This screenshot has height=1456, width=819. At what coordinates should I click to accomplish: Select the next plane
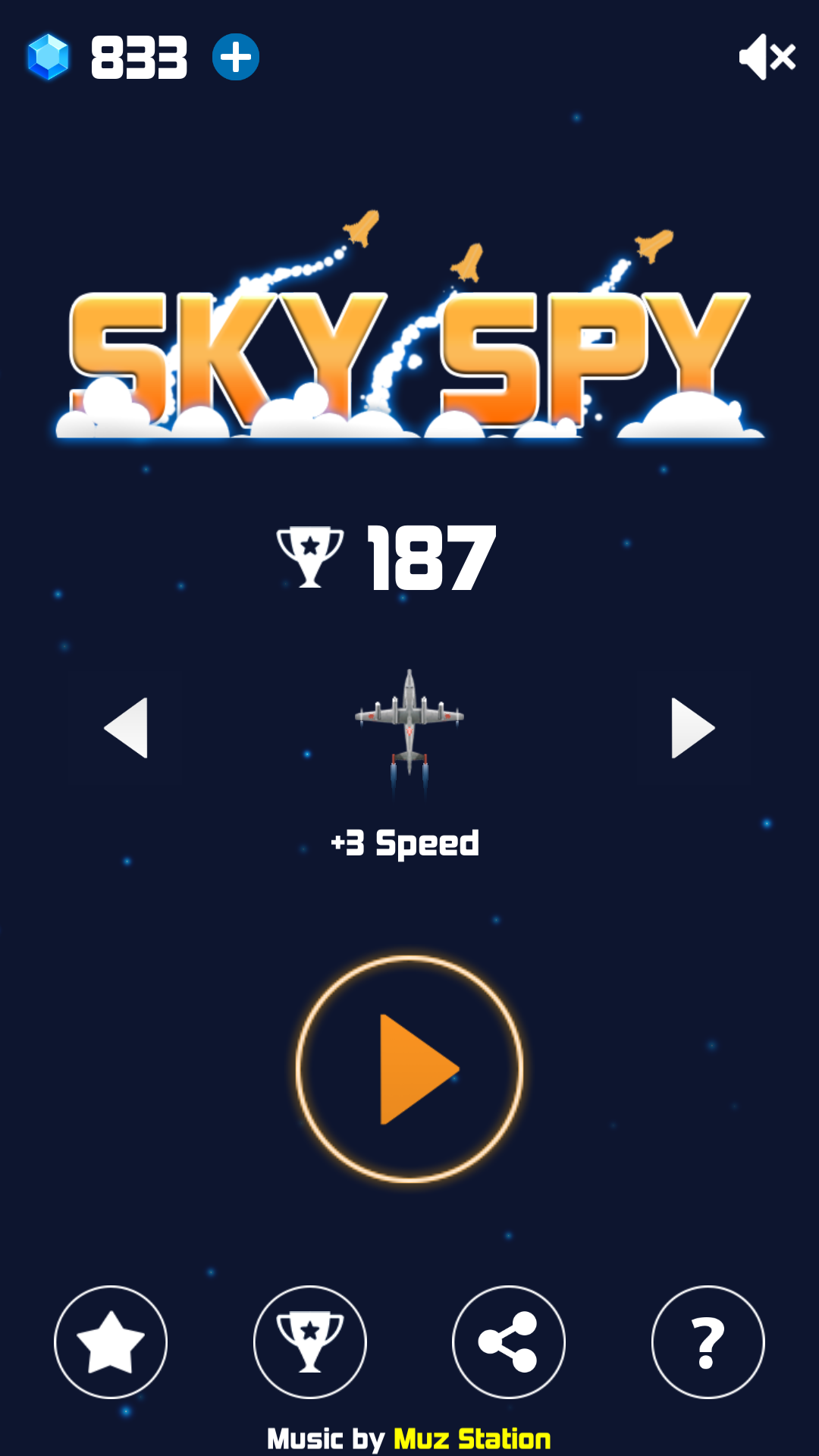coord(692,728)
